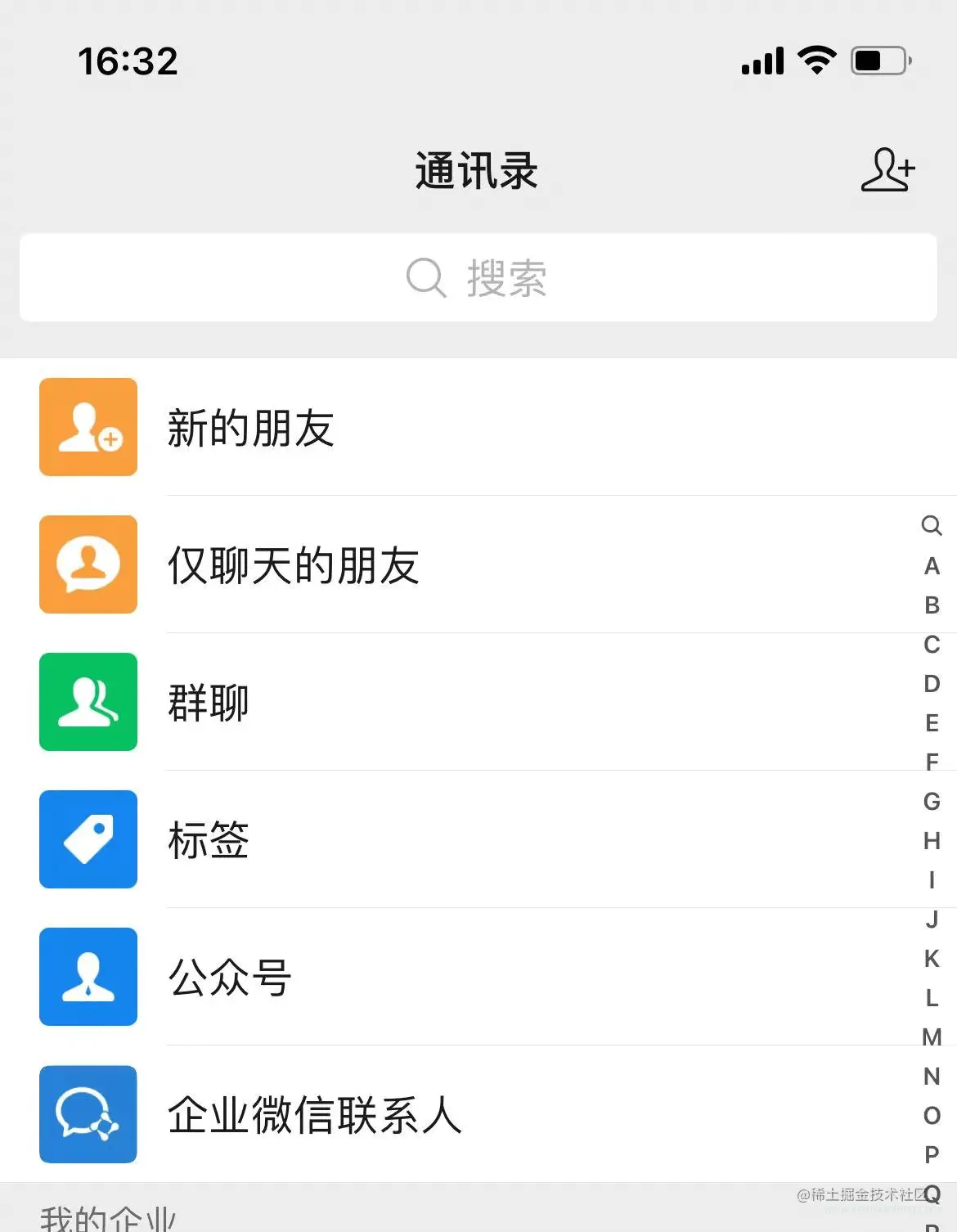Jump to letter H in index
This screenshot has width=957, height=1232.
(932, 841)
